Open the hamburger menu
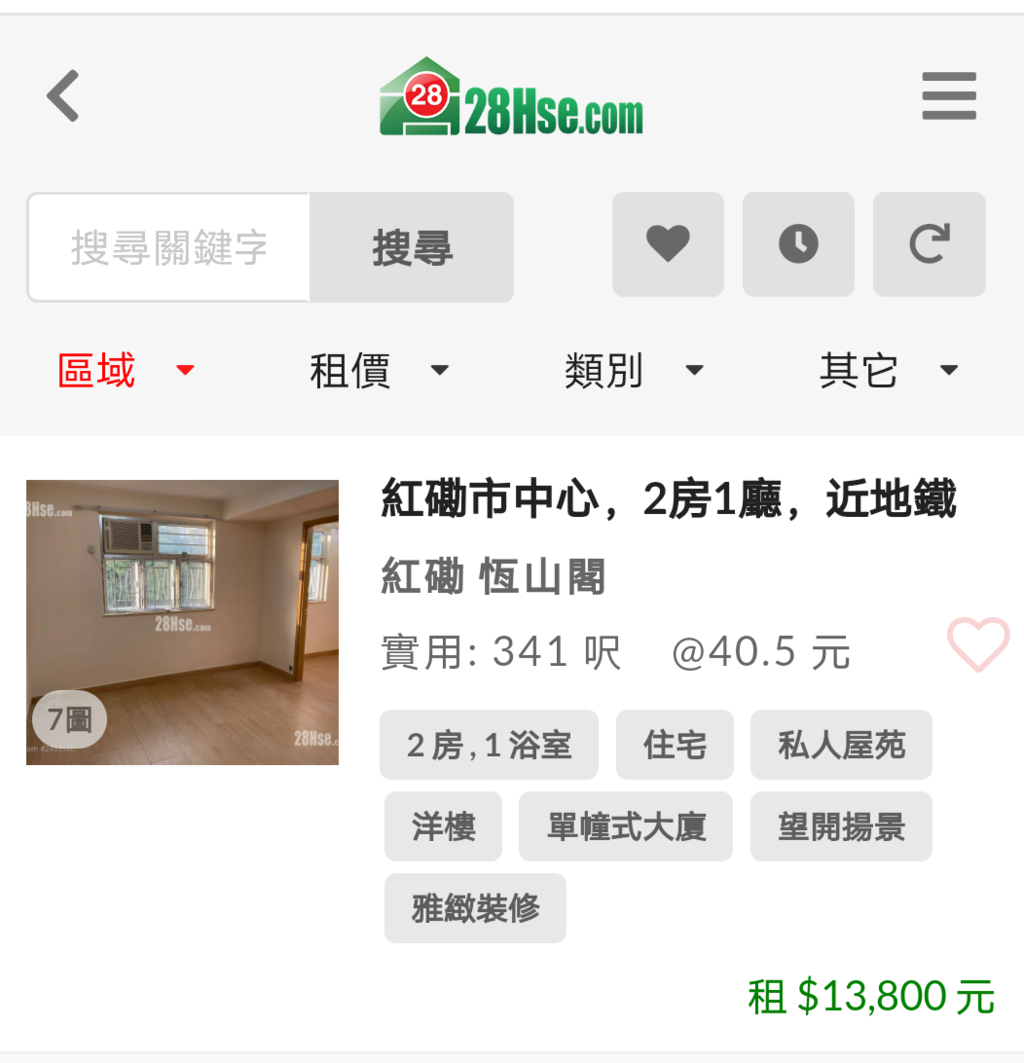This screenshot has width=1024, height=1063. 948,96
